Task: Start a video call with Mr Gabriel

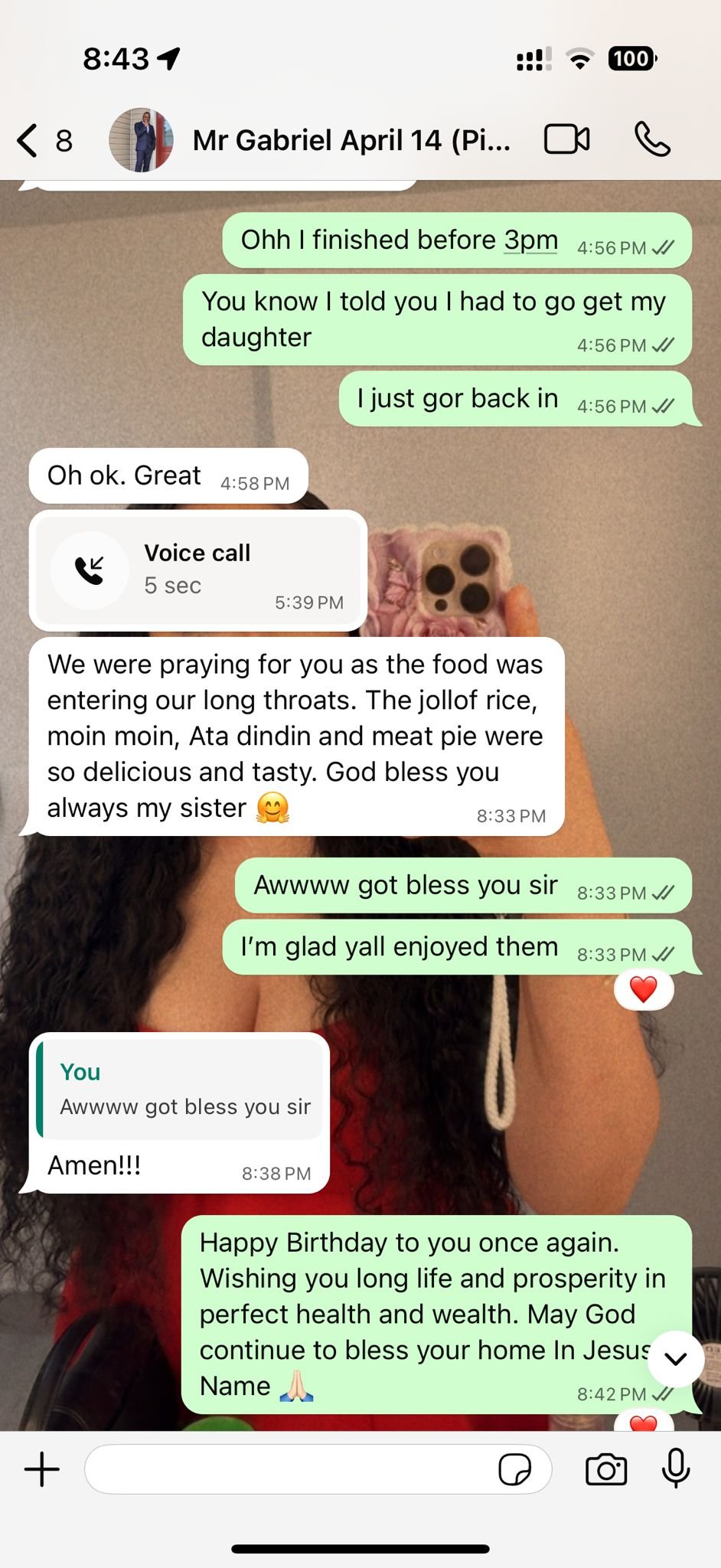Action: tap(566, 139)
